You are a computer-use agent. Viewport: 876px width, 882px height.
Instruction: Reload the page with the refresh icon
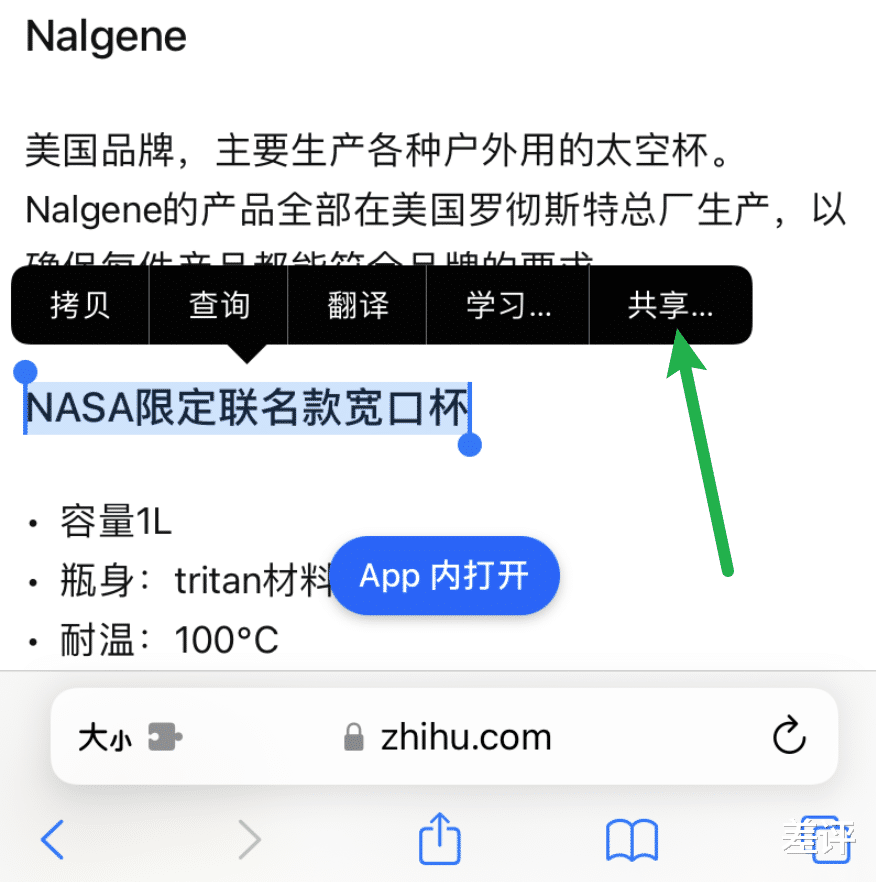point(789,737)
